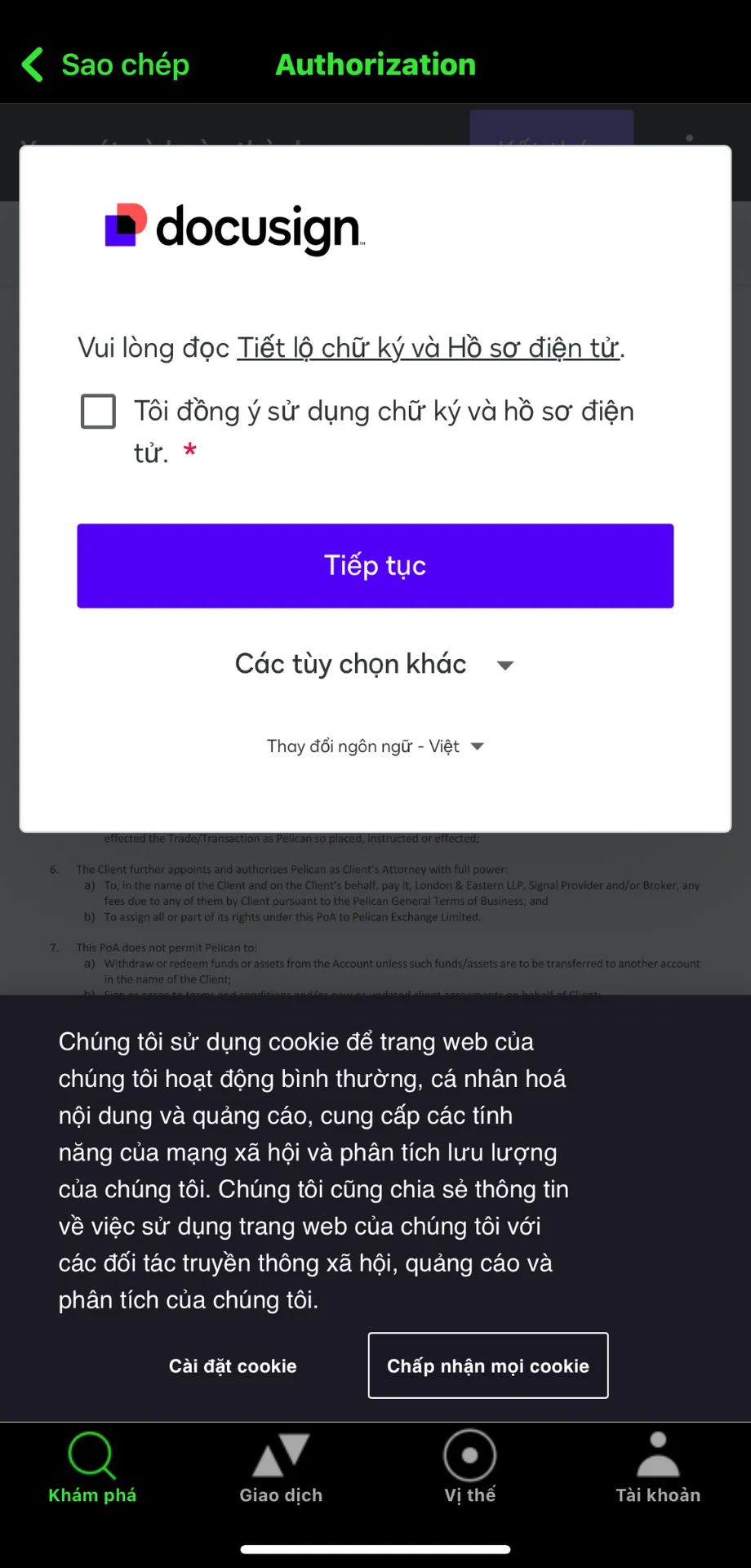Go back to Sao chép
Viewport: 751px width, 1568px height.
tap(105, 65)
